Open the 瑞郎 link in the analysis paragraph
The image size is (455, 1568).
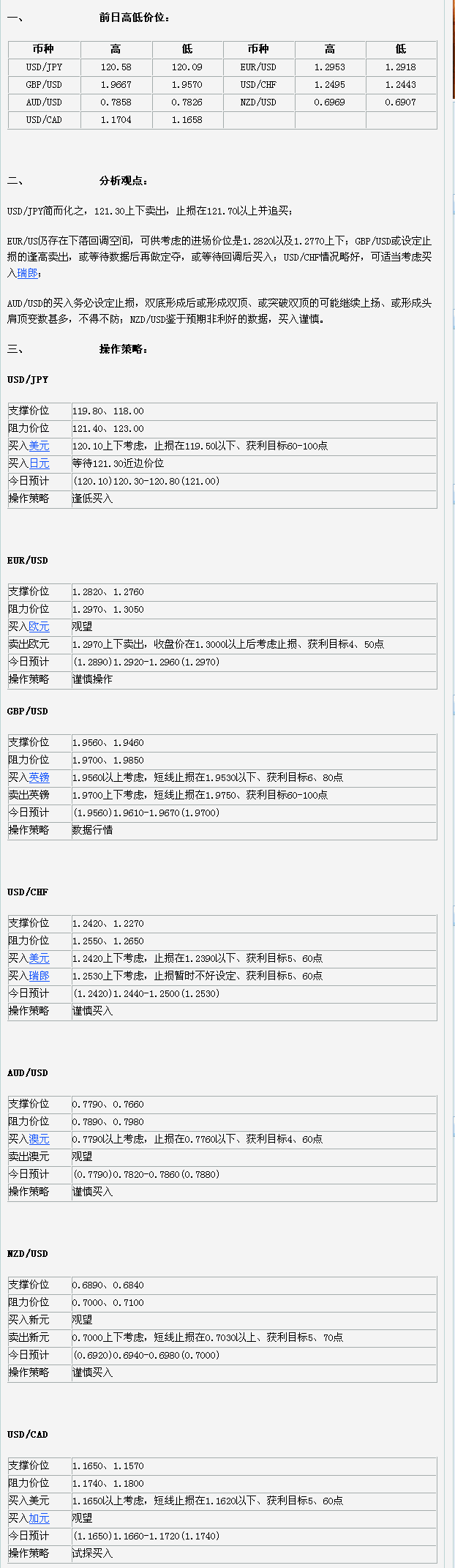click(x=27, y=273)
